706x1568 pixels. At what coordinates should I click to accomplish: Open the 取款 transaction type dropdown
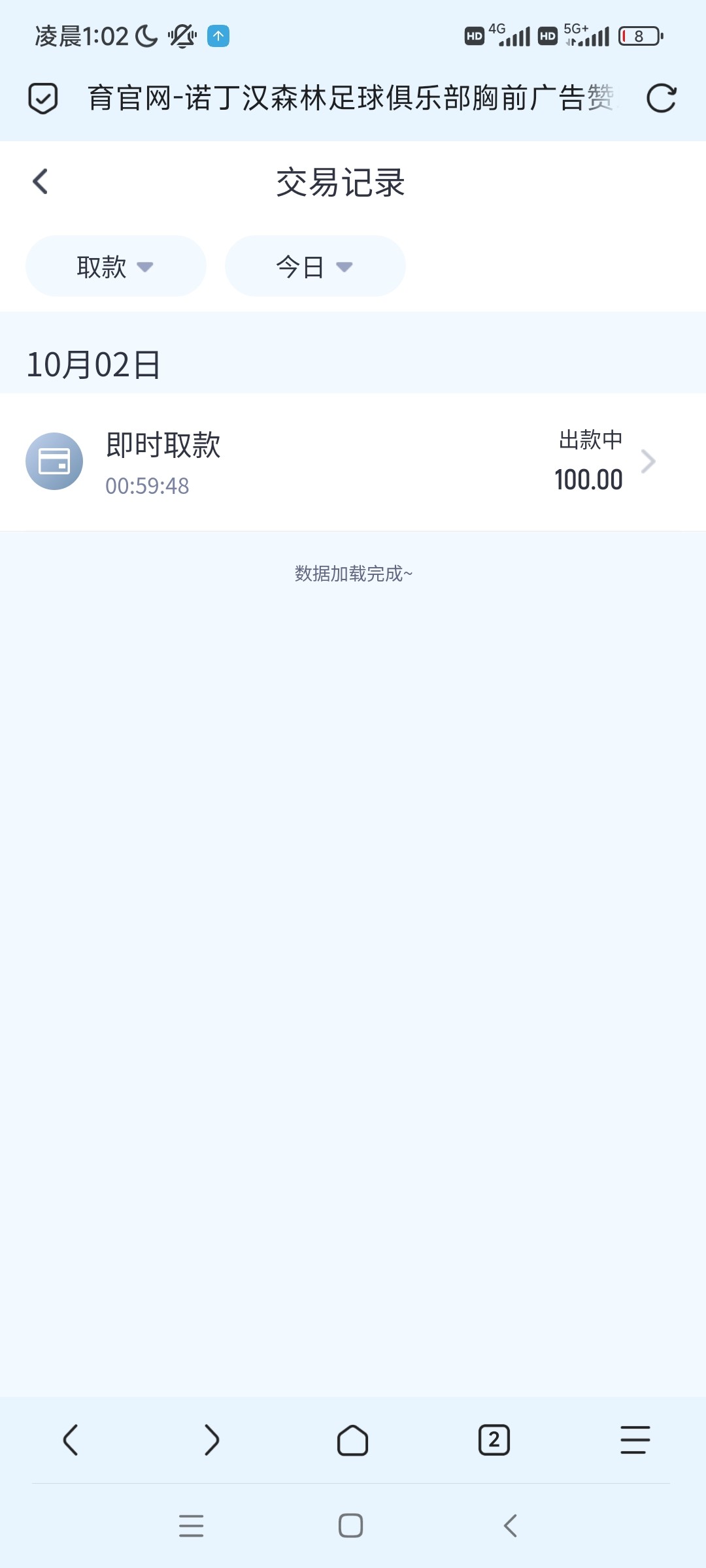pyautogui.click(x=116, y=267)
